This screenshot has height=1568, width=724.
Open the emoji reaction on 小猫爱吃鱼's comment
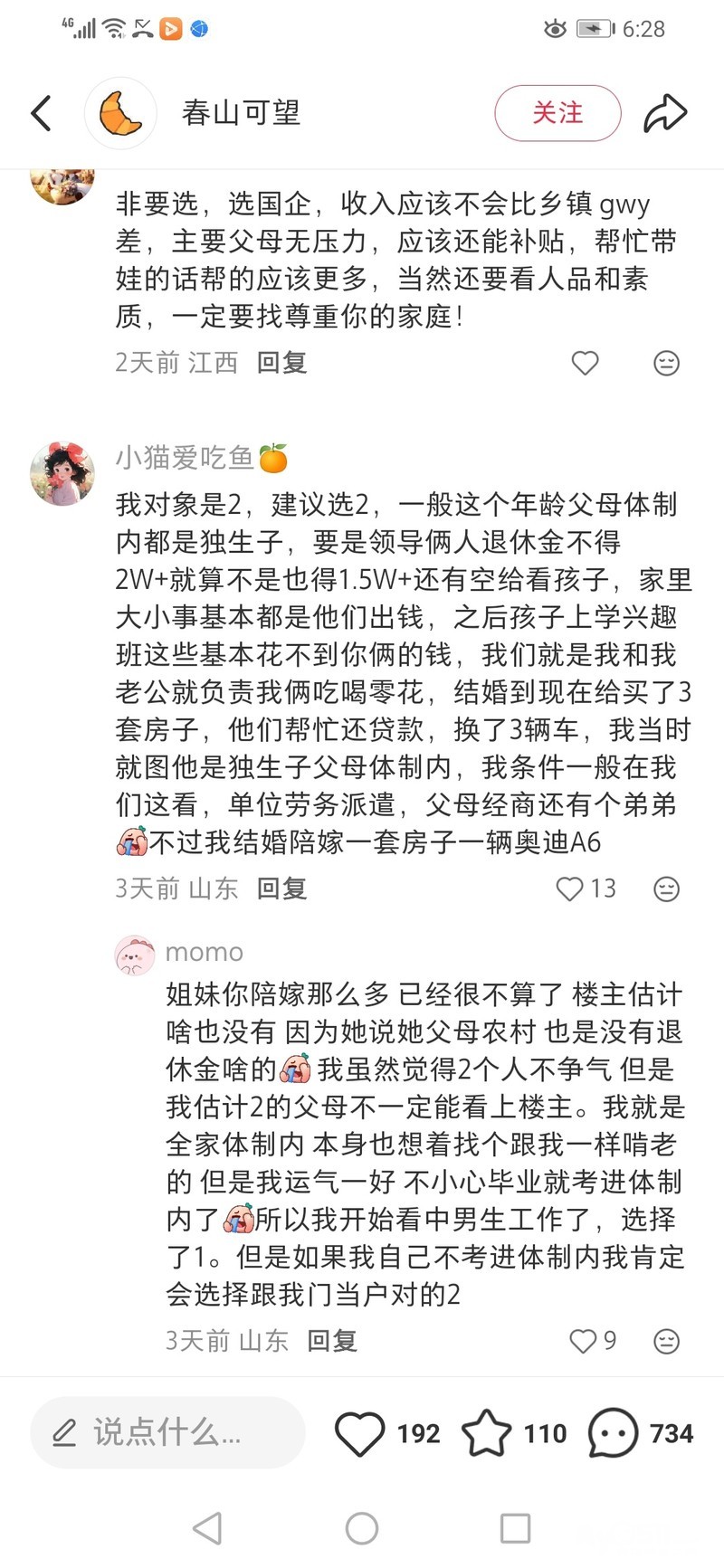pyautogui.click(x=666, y=889)
